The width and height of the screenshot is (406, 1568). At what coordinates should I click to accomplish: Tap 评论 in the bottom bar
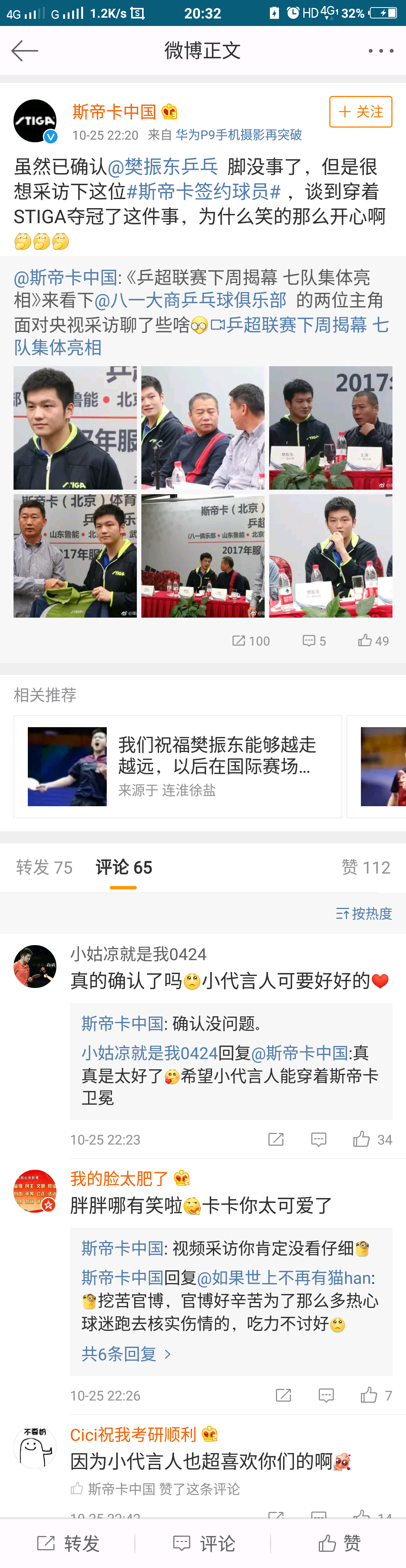point(204,1543)
